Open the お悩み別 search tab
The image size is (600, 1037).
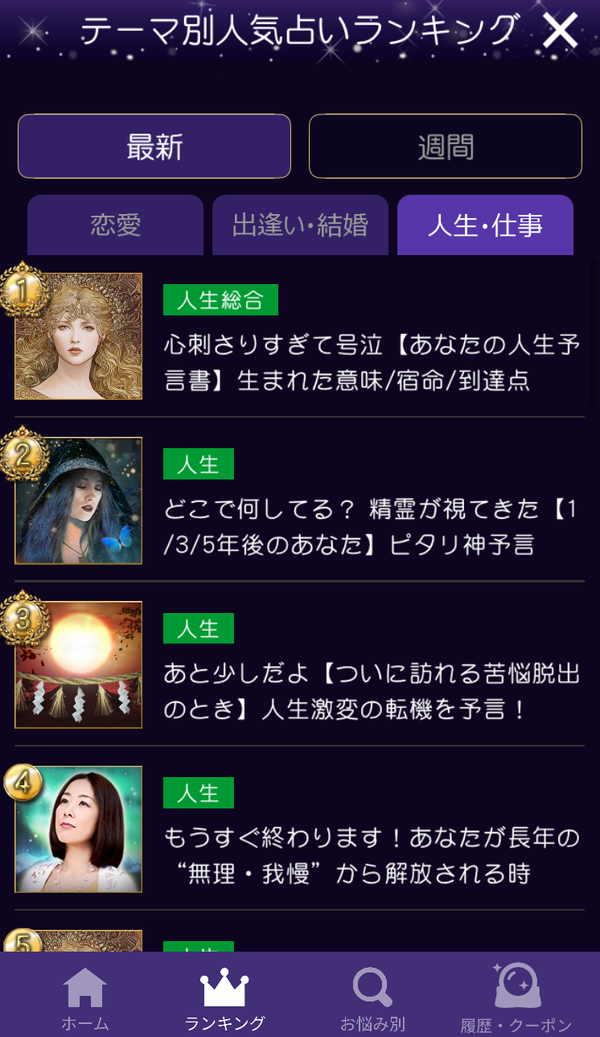(x=372, y=997)
